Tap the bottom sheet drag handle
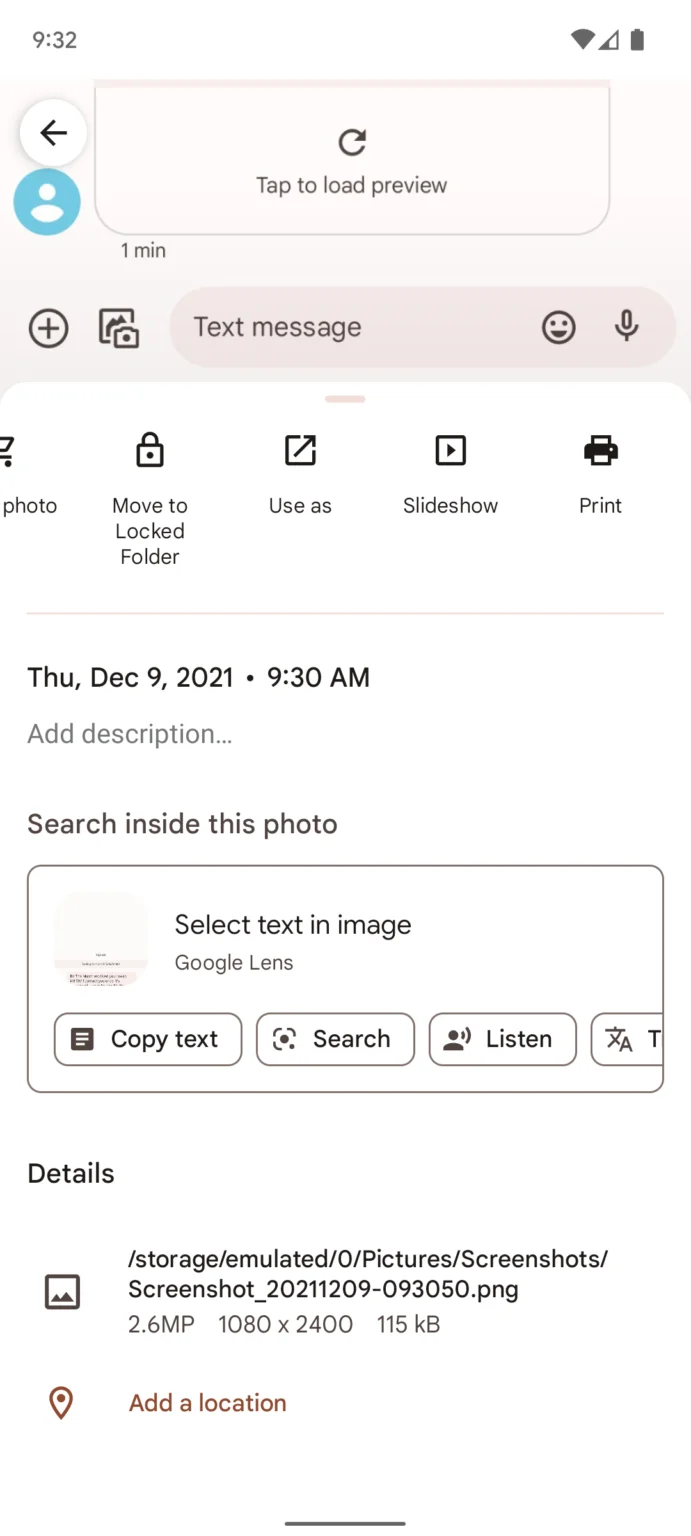Viewport: 691px width, 1536px height. (x=345, y=399)
